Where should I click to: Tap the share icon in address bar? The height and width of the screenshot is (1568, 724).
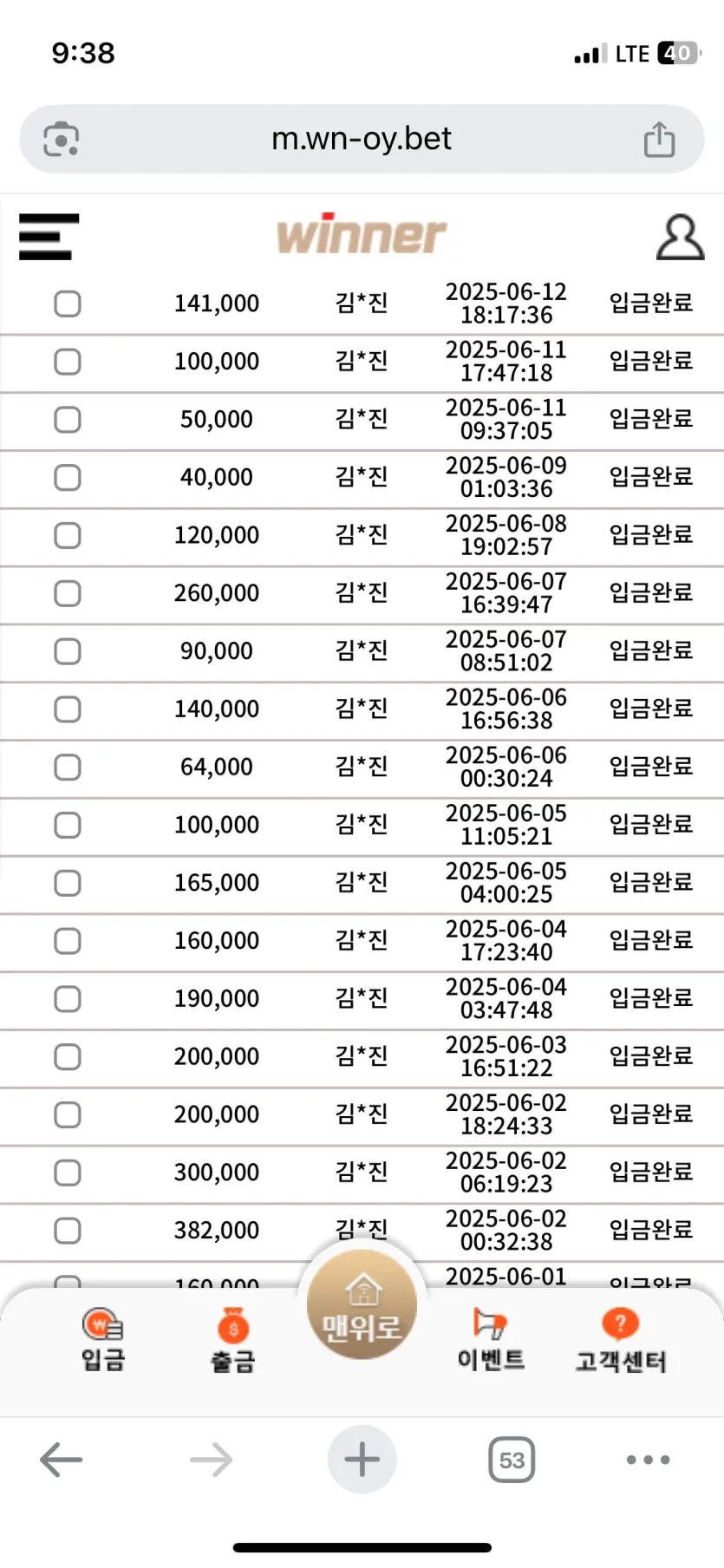659,140
